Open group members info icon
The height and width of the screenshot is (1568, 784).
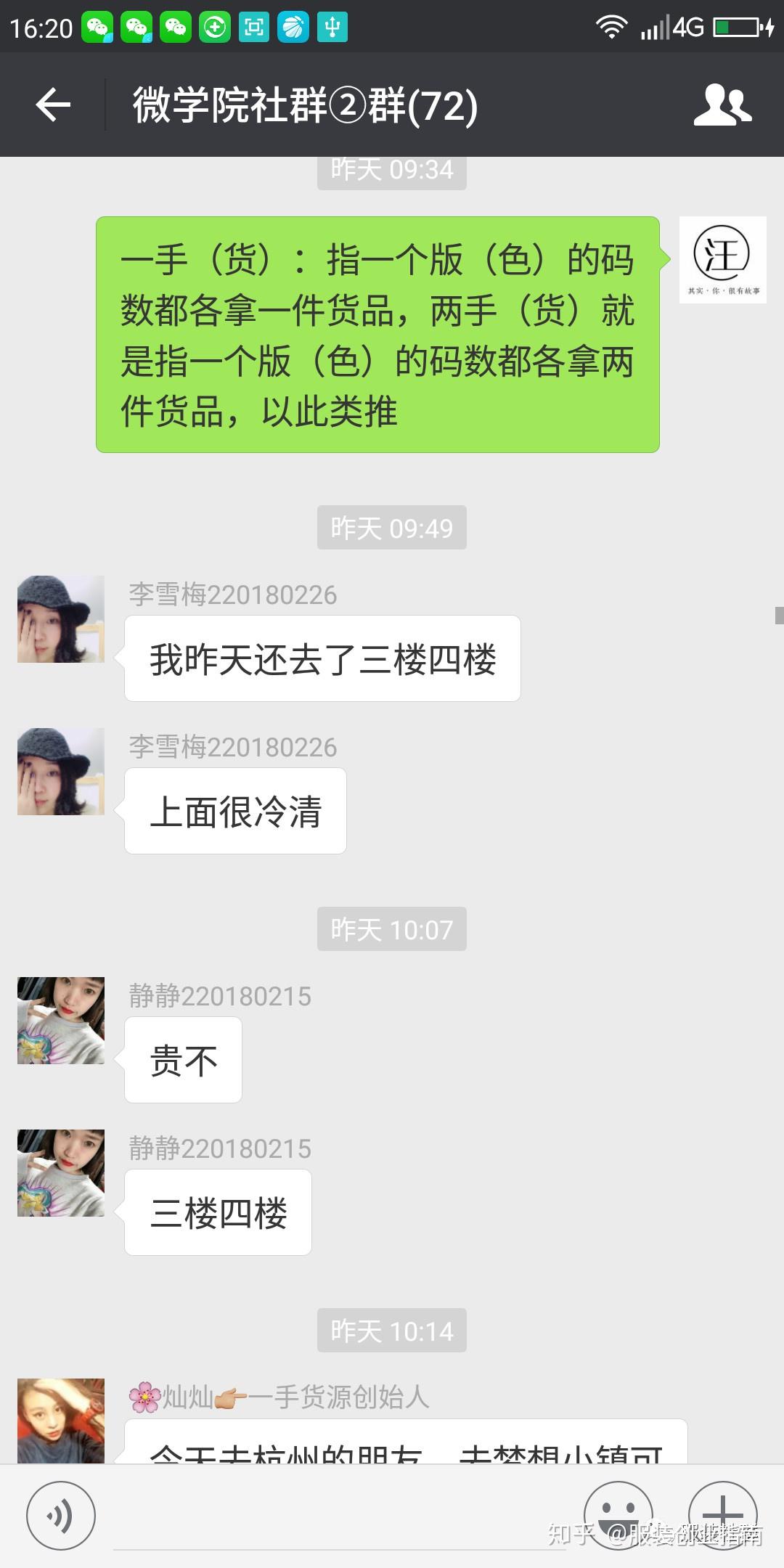pyautogui.click(x=722, y=105)
